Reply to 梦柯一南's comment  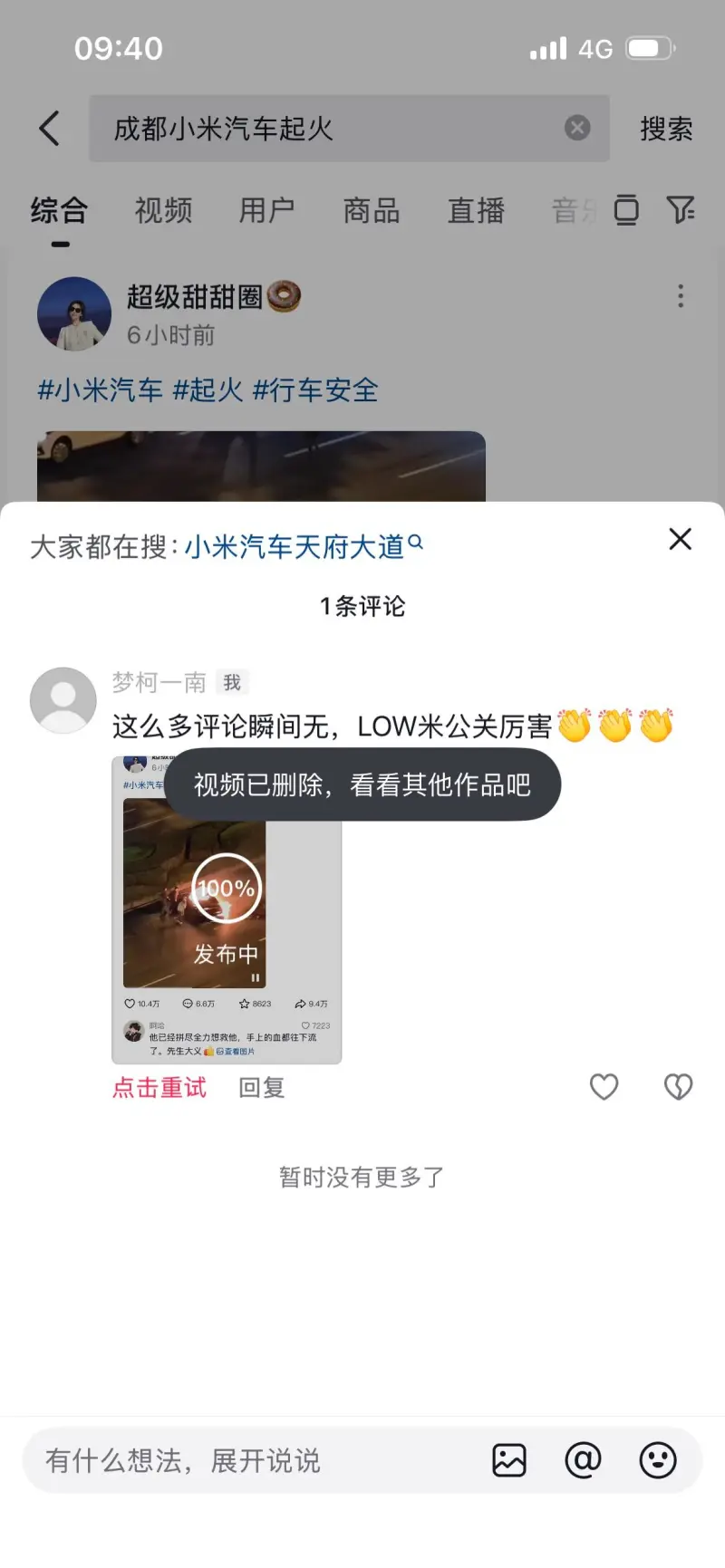click(x=261, y=1087)
